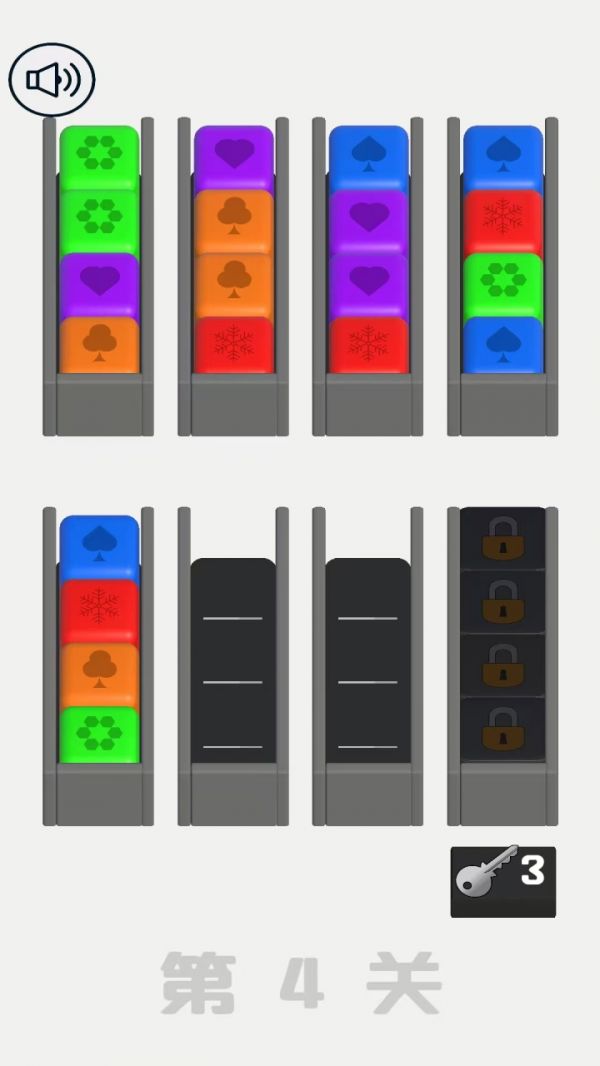
Task: Mute the game sound via the speaker icon
Action: pos(52,80)
